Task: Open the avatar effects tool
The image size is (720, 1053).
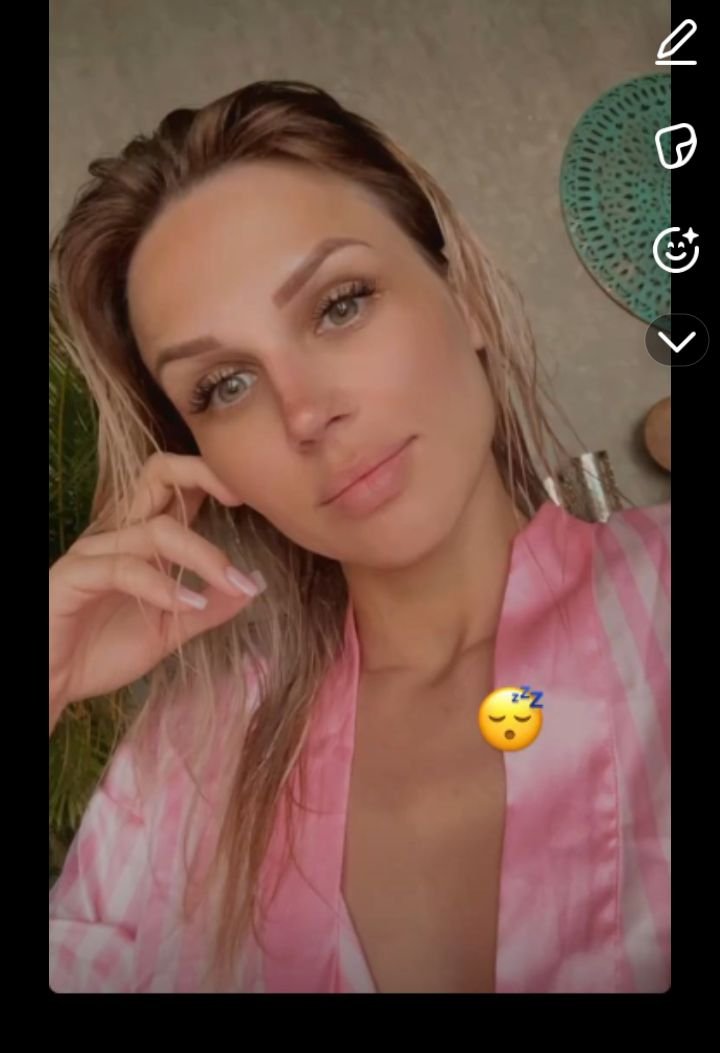Action: click(x=676, y=249)
